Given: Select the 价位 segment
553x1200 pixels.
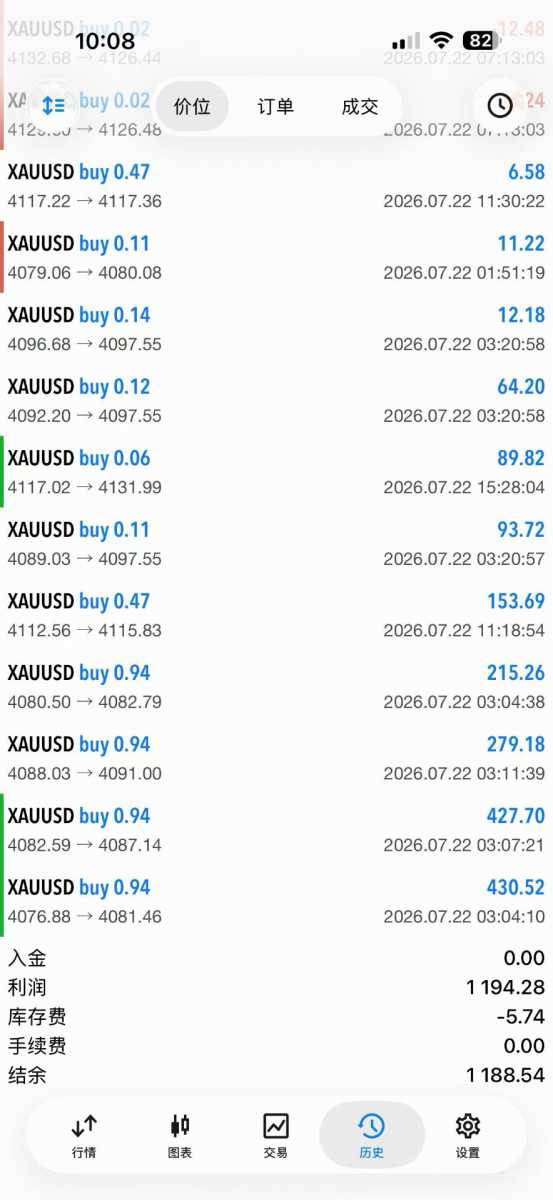Looking at the screenshot, I should pos(192,106).
